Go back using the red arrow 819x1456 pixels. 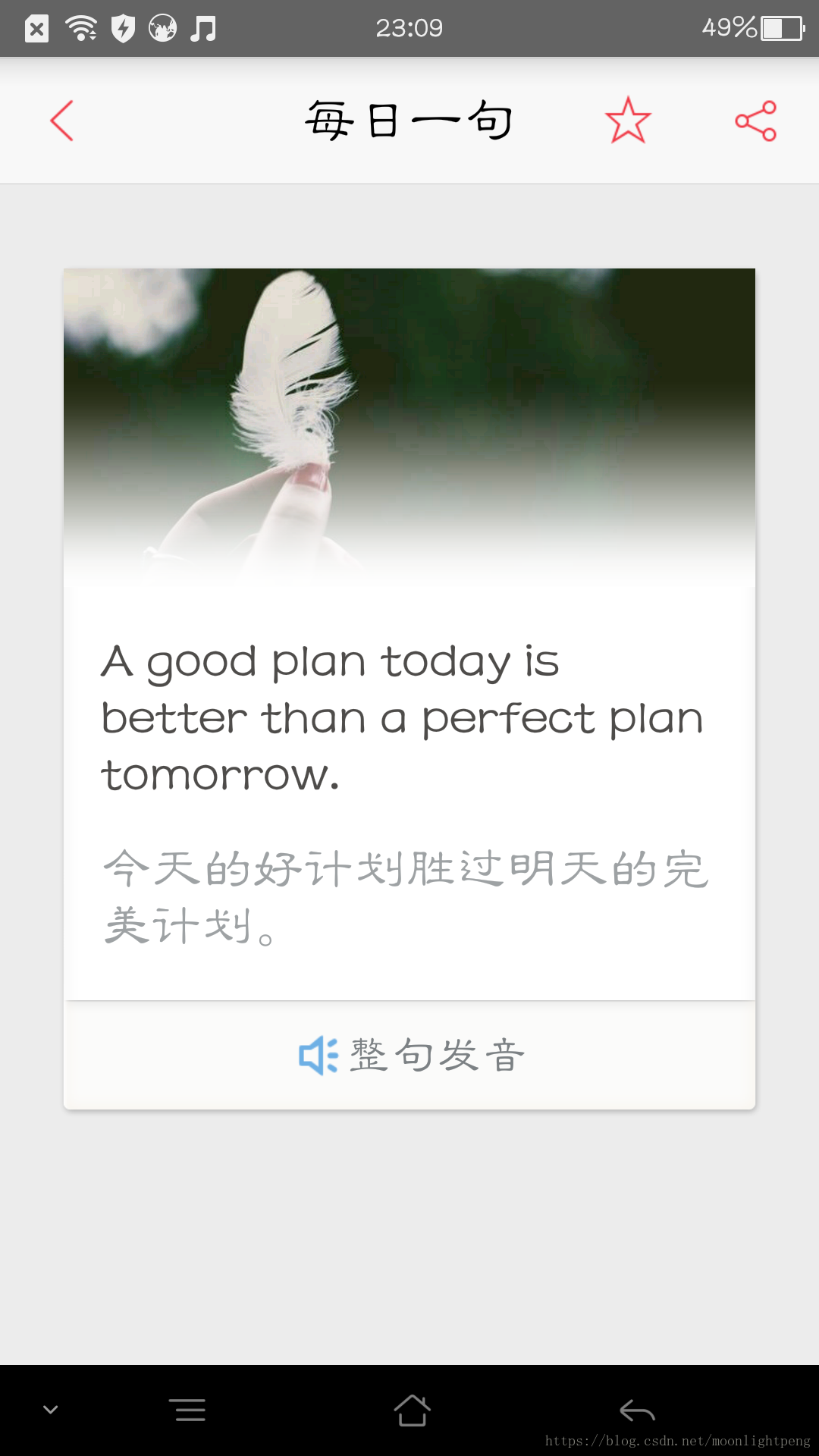(62, 121)
